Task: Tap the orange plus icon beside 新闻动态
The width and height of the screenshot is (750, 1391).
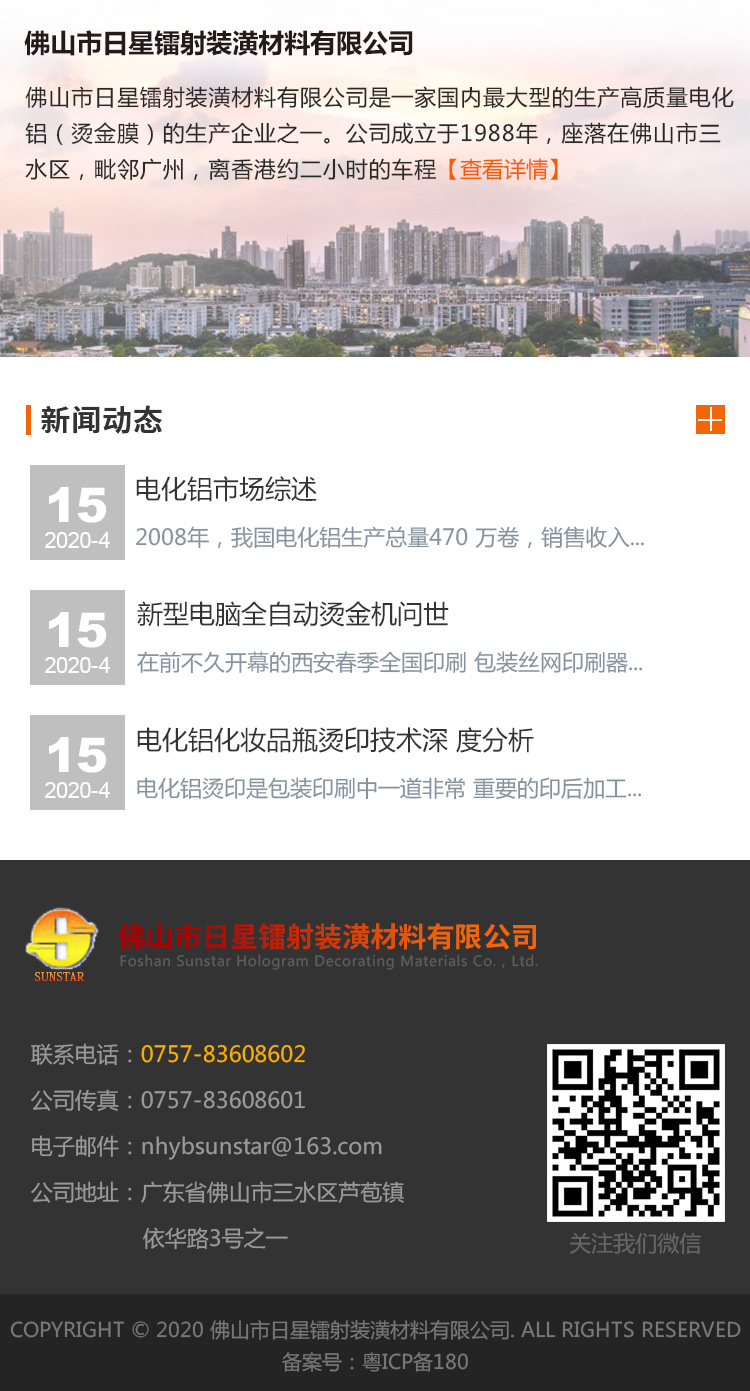Action: (x=710, y=420)
